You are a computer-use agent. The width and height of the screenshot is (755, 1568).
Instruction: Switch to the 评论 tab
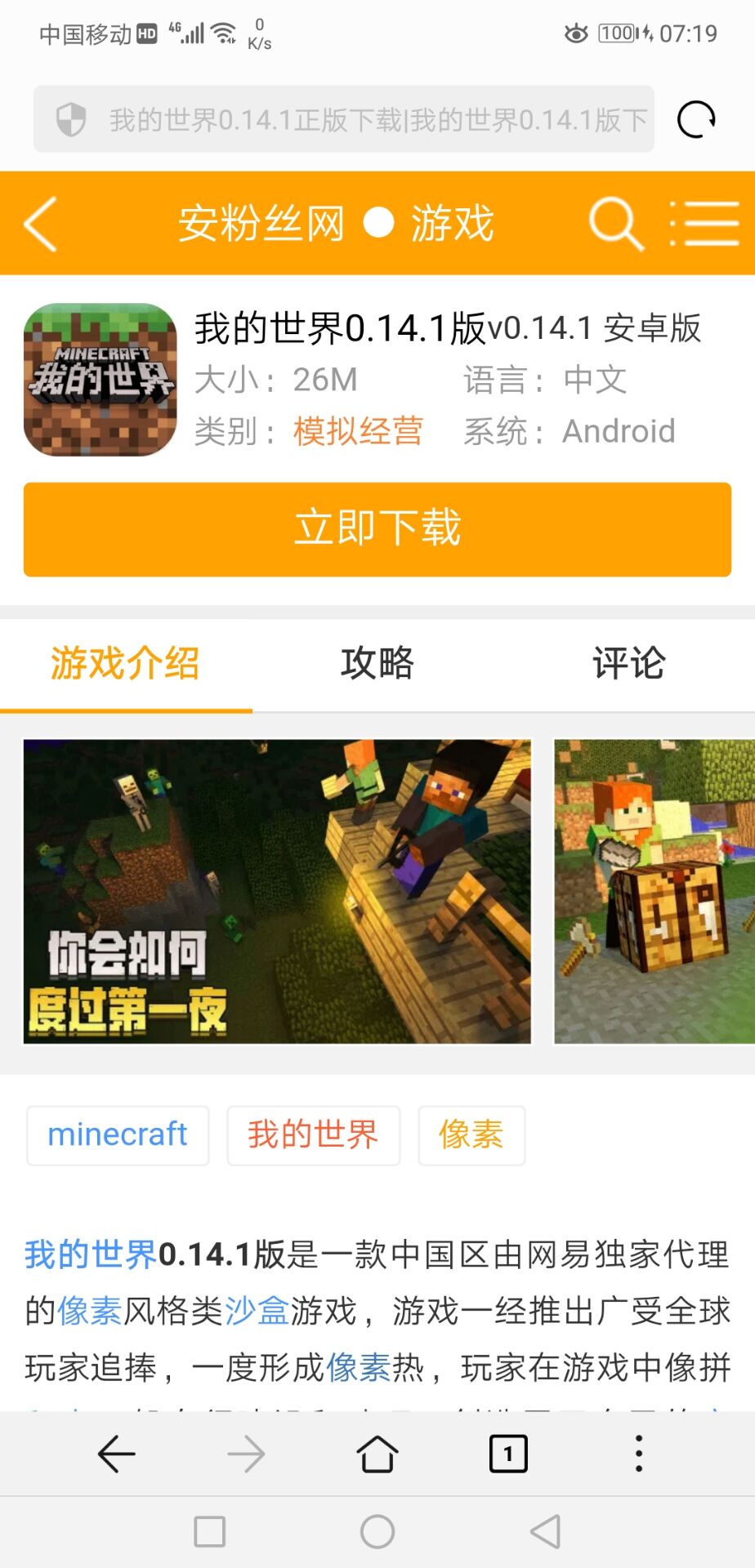pyautogui.click(x=628, y=663)
